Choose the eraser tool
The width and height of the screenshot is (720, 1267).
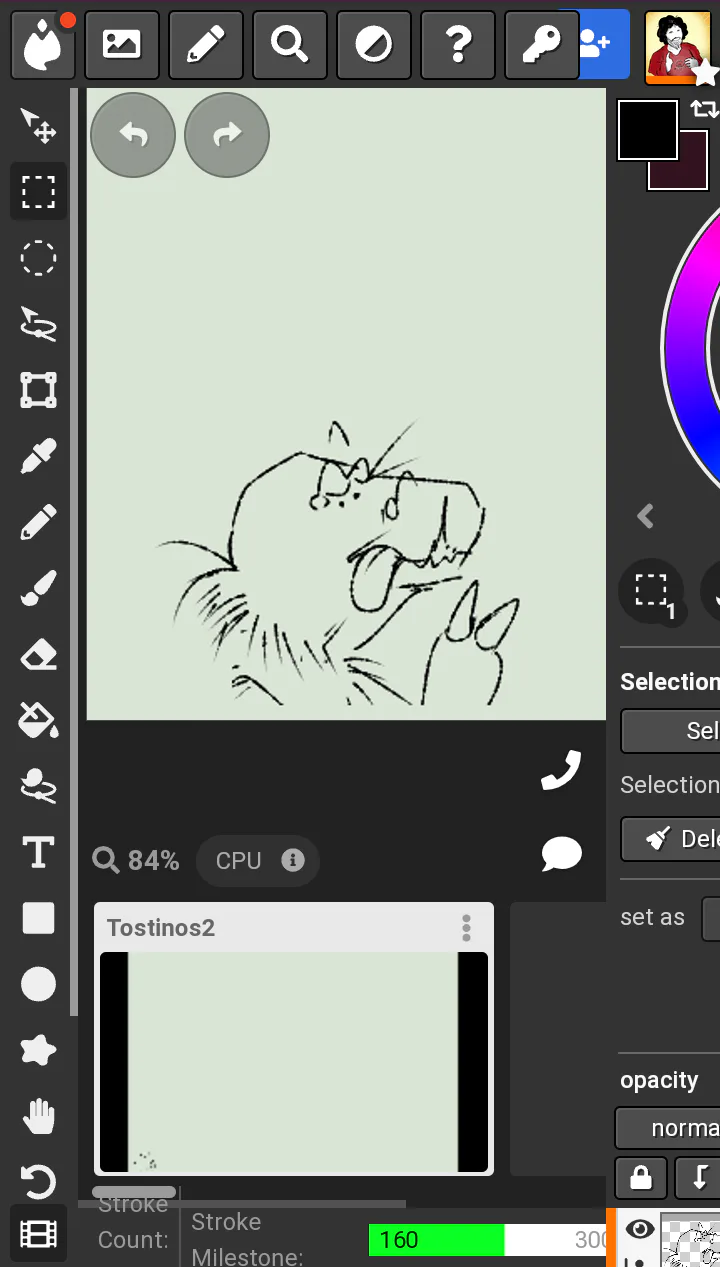39,655
